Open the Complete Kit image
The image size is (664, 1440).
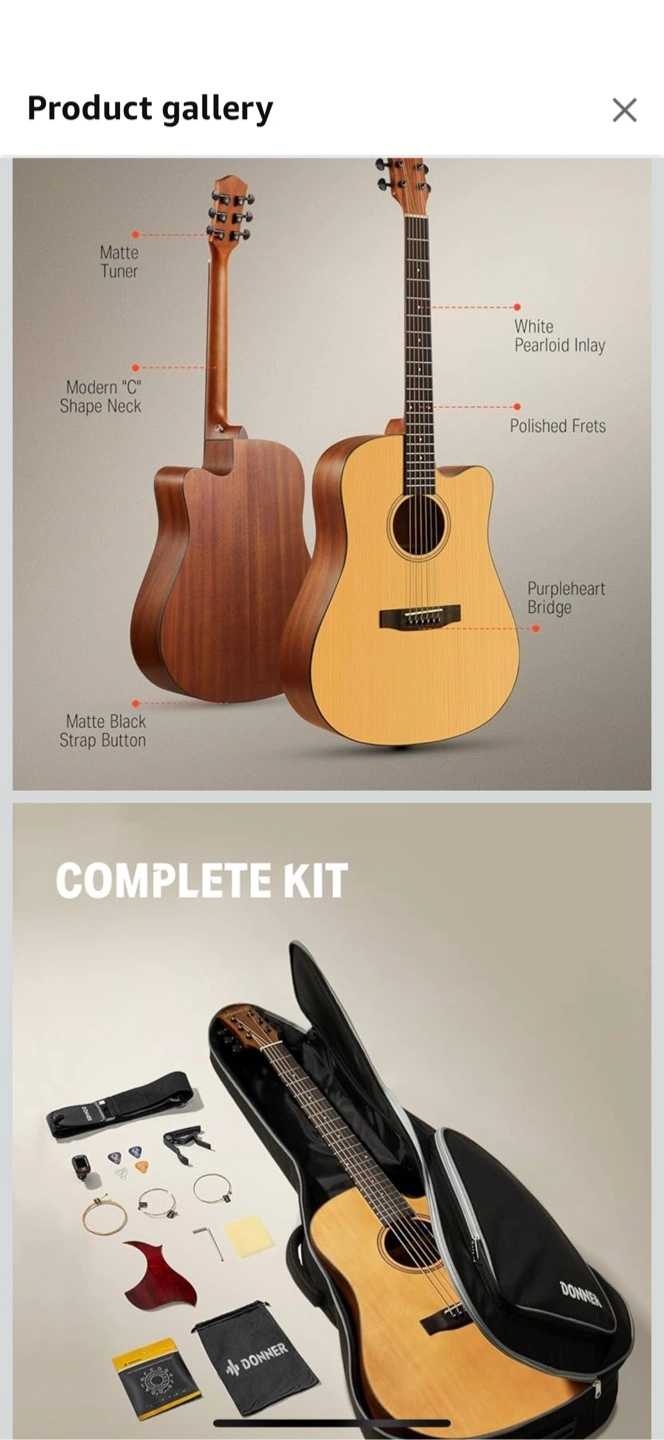(x=332, y=1121)
